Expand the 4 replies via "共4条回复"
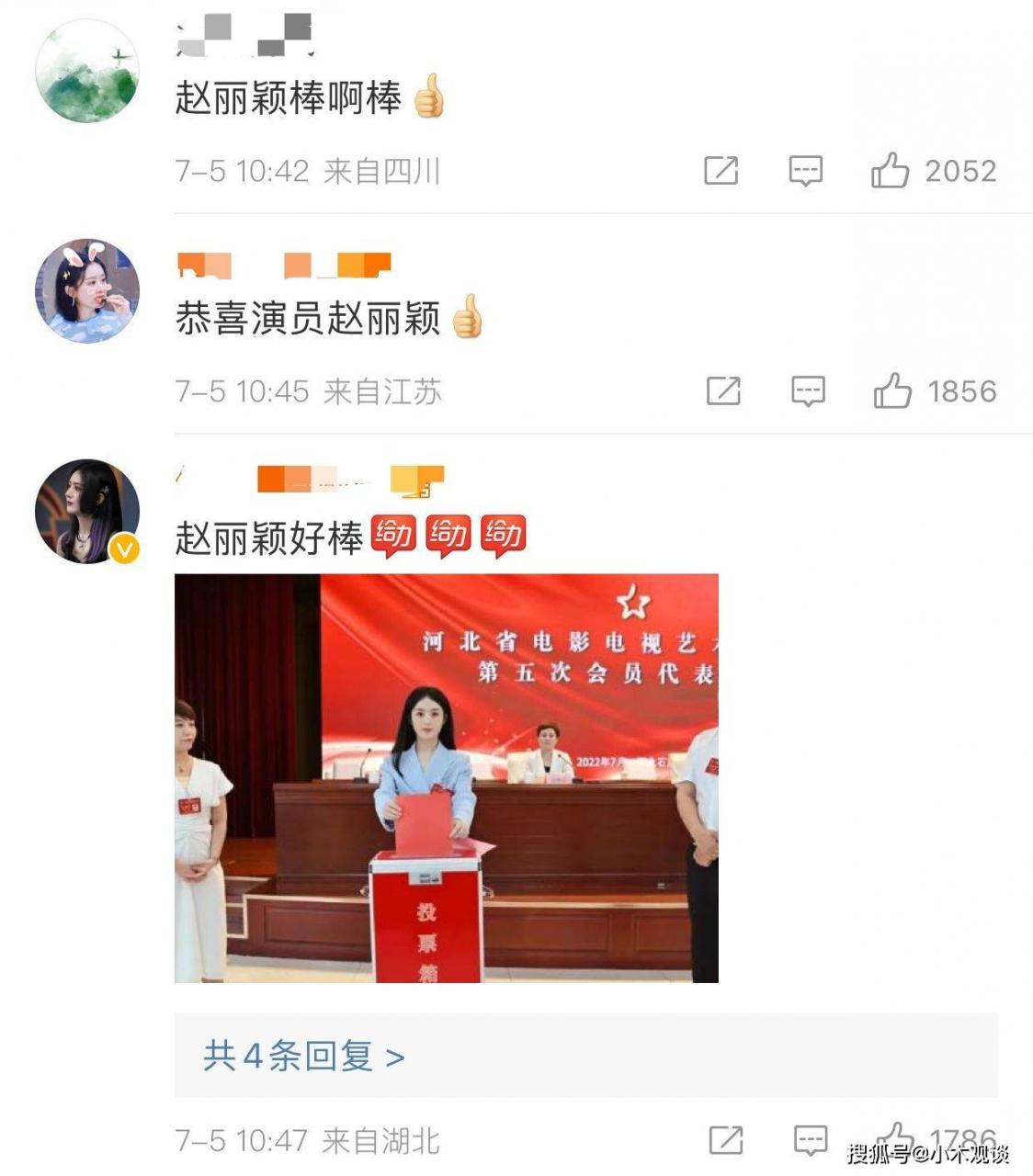This screenshot has height=1176, width=1033. click(x=303, y=1057)
